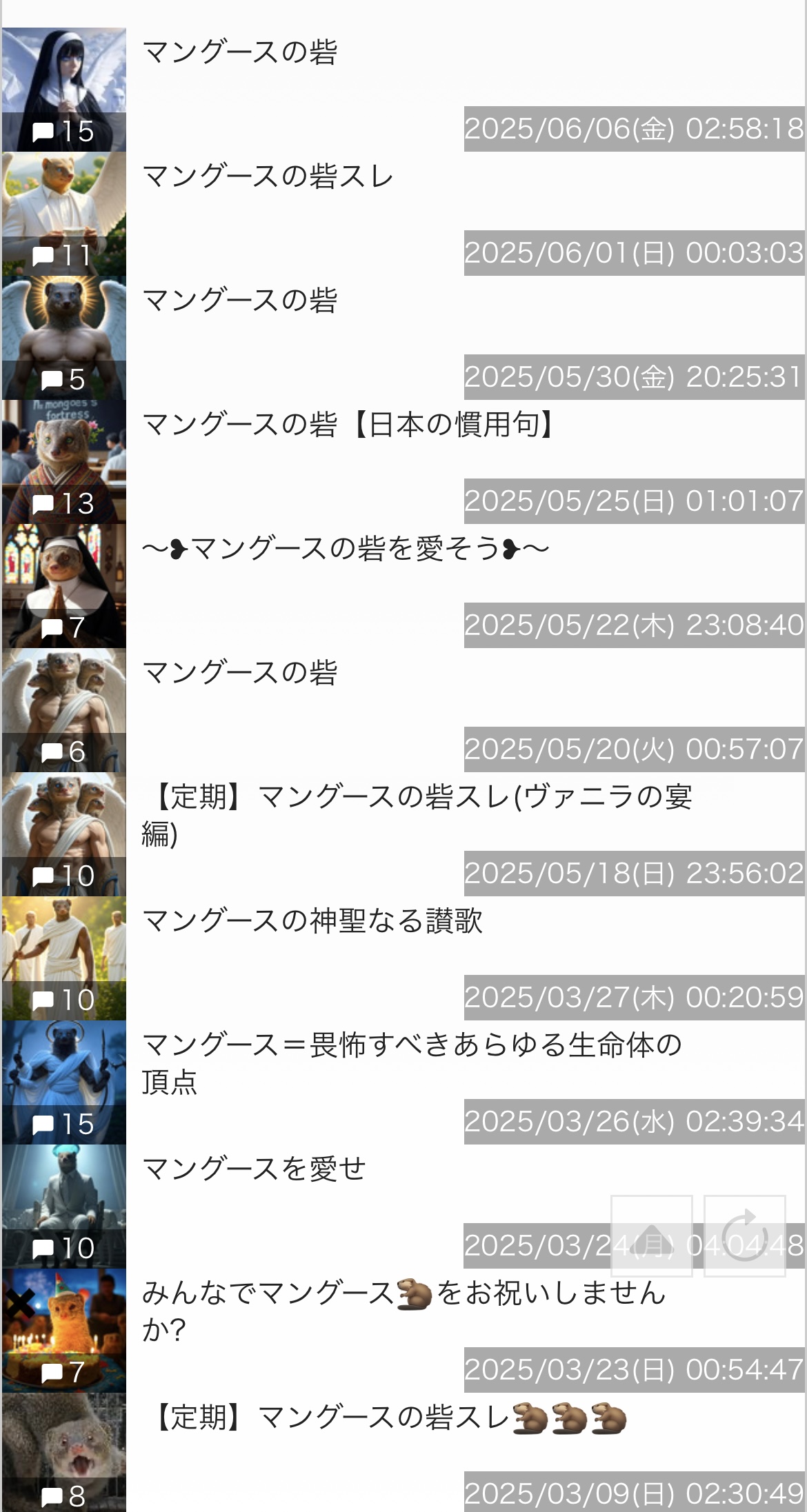Open マングースの神聖なる讃歌 thread
This screenshot has height=1512, width=807.
point(312,921)
